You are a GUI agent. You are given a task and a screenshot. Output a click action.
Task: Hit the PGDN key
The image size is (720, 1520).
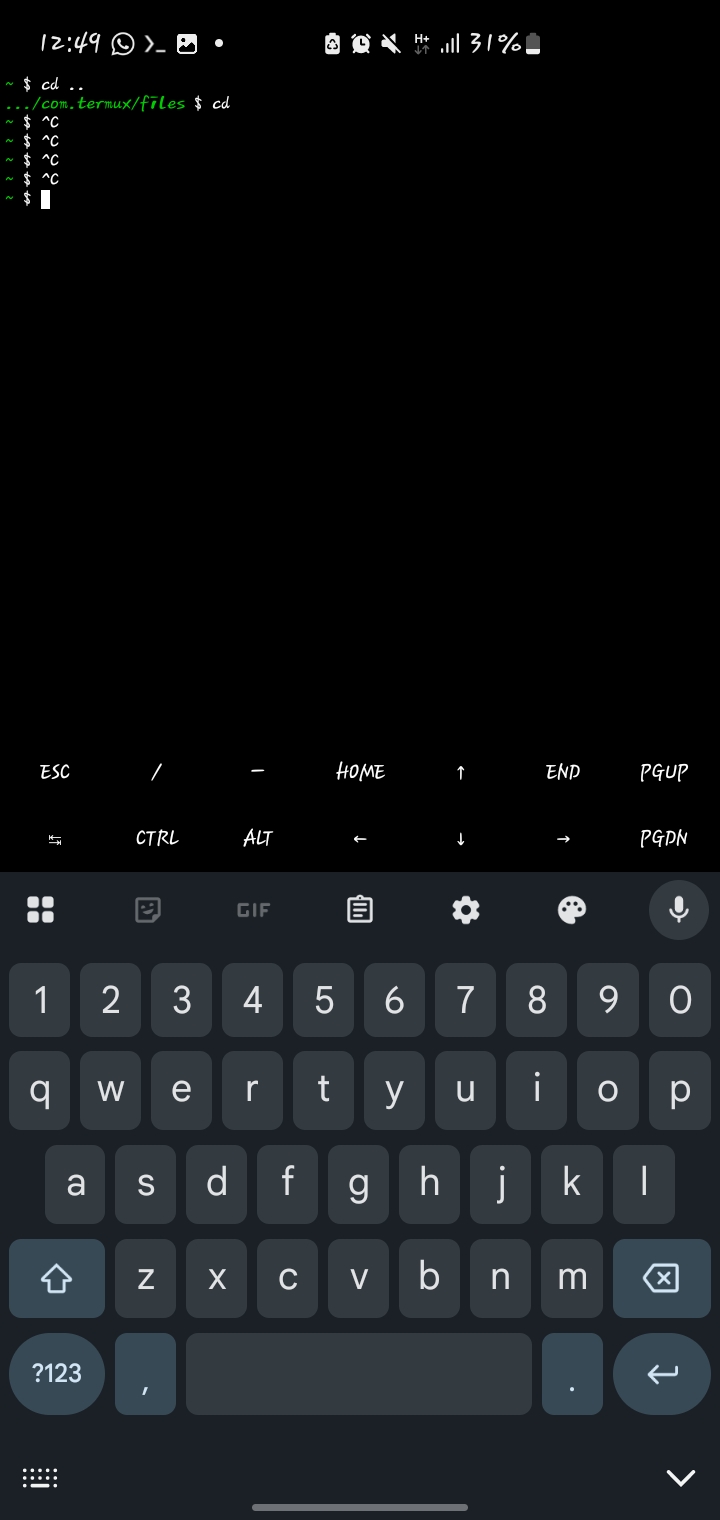click(664, 838)
